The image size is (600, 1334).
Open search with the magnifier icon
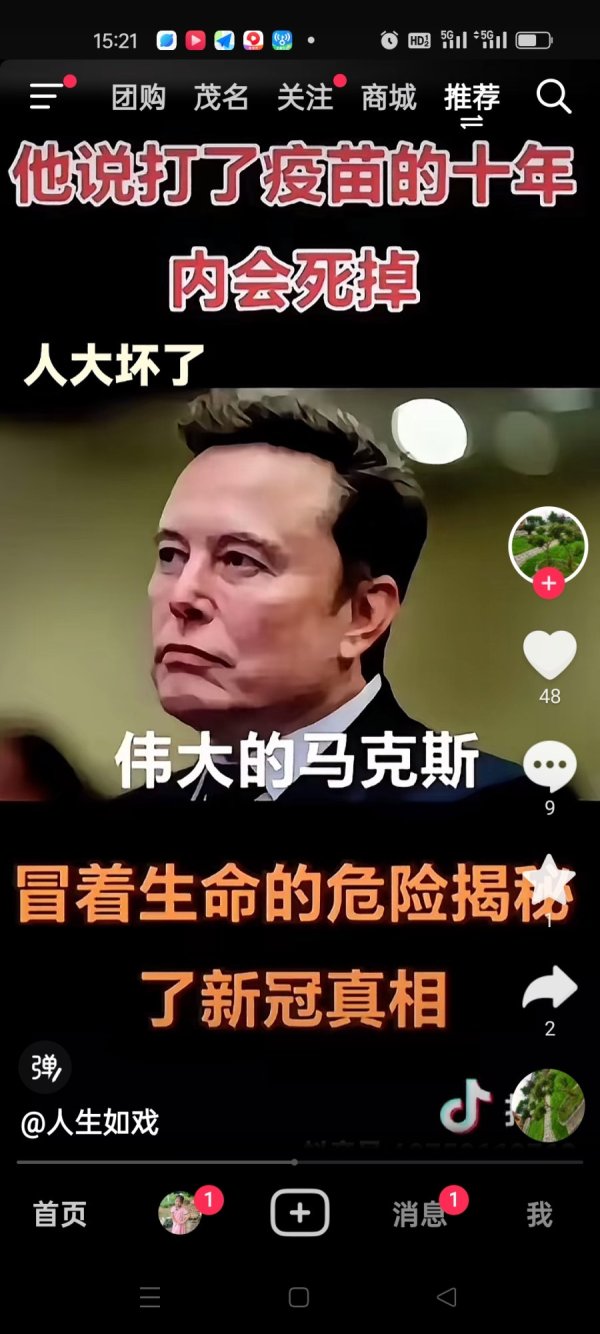pyautogui.click(x=553, y=97)
